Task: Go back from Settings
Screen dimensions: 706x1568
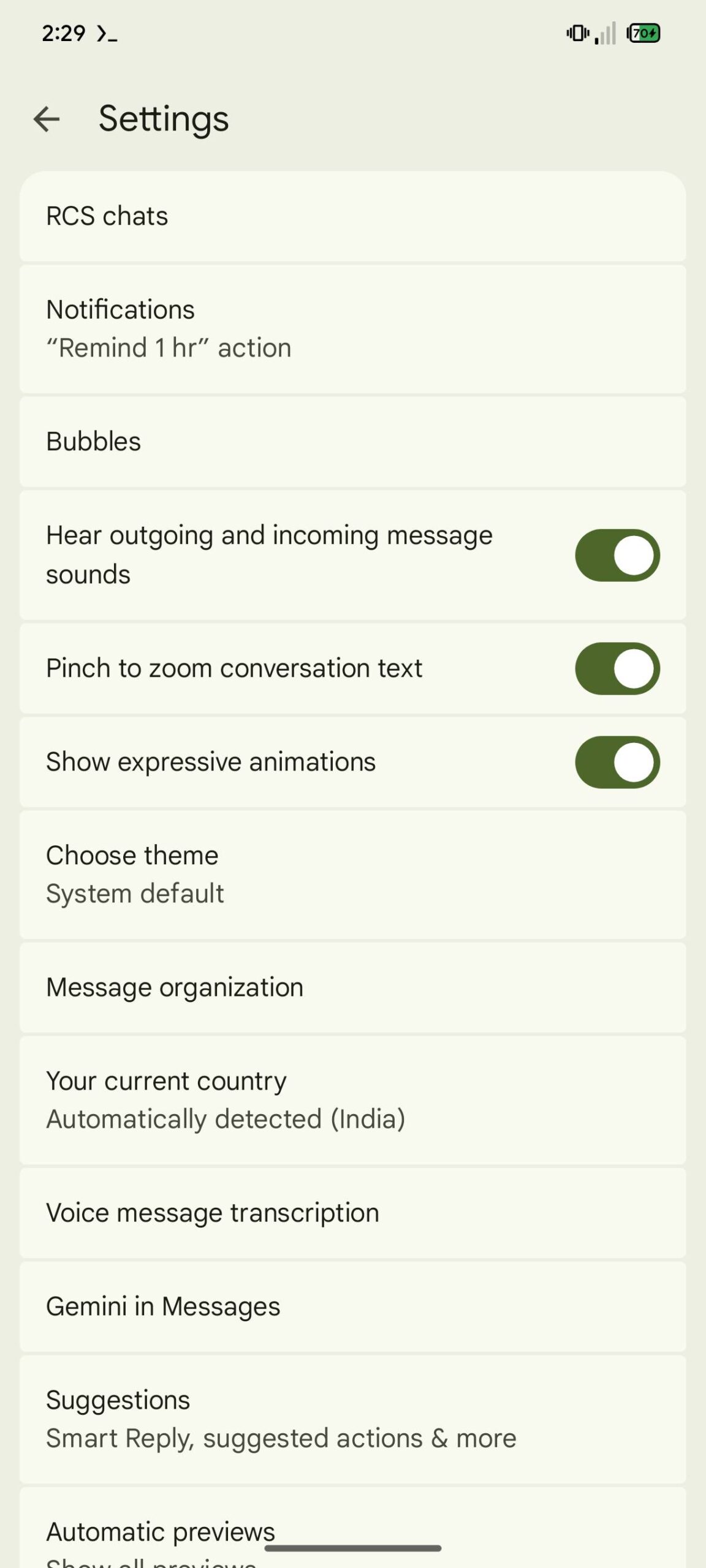Action: tap(47, 119)
